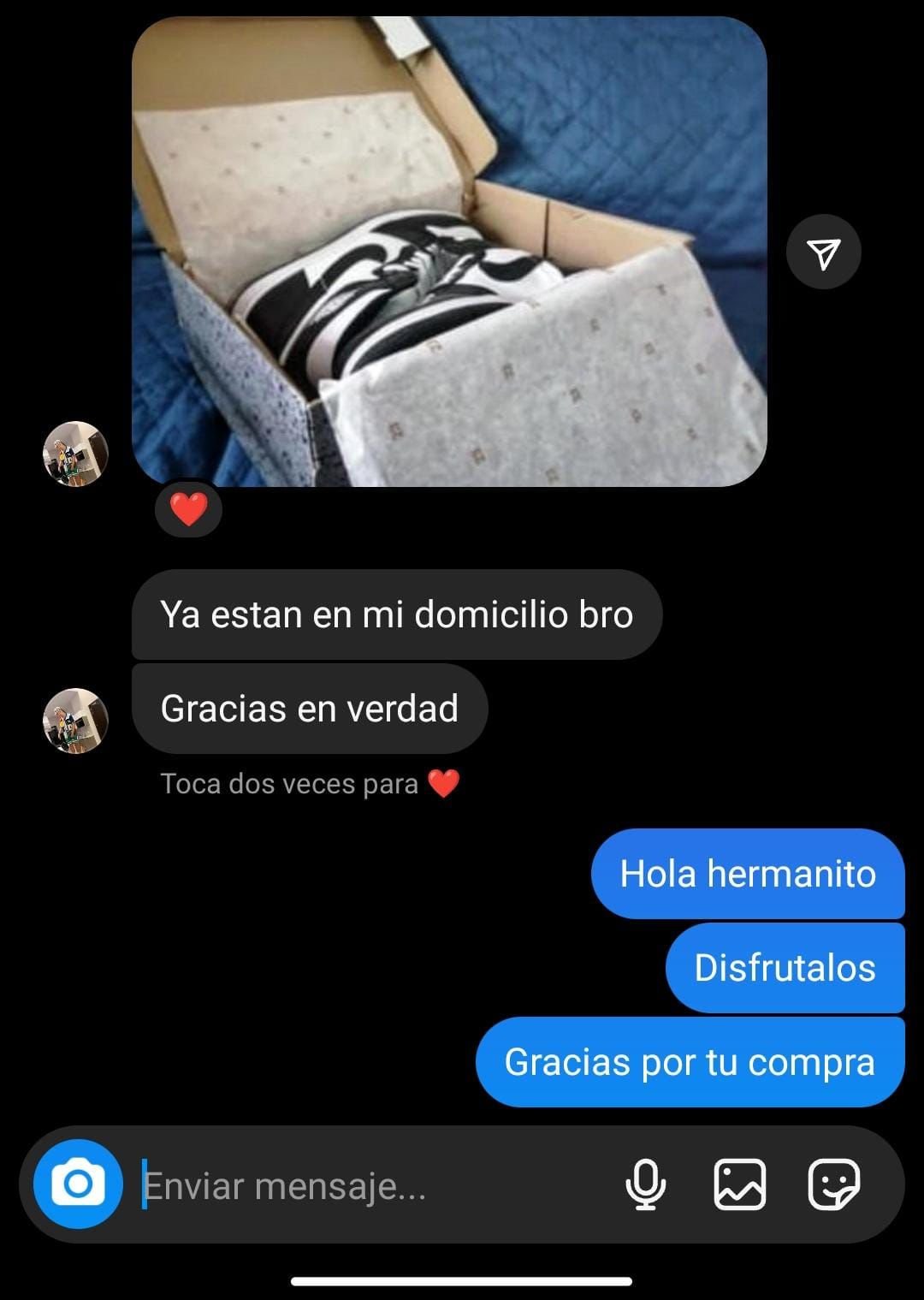The image size is (924, 1300).
Task: Record a voice message with the microphone
Action: point(646,1185)
